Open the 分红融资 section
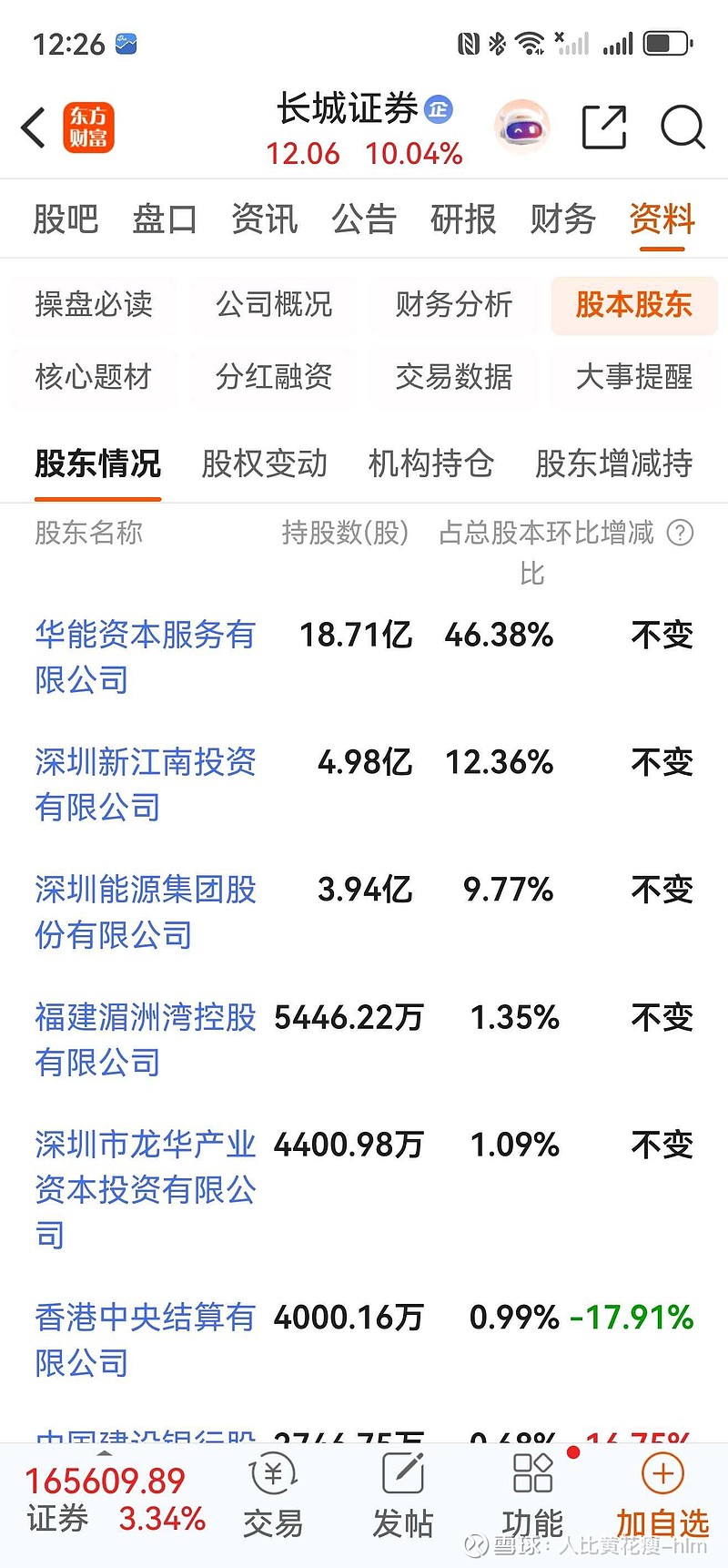 [274, 376]
